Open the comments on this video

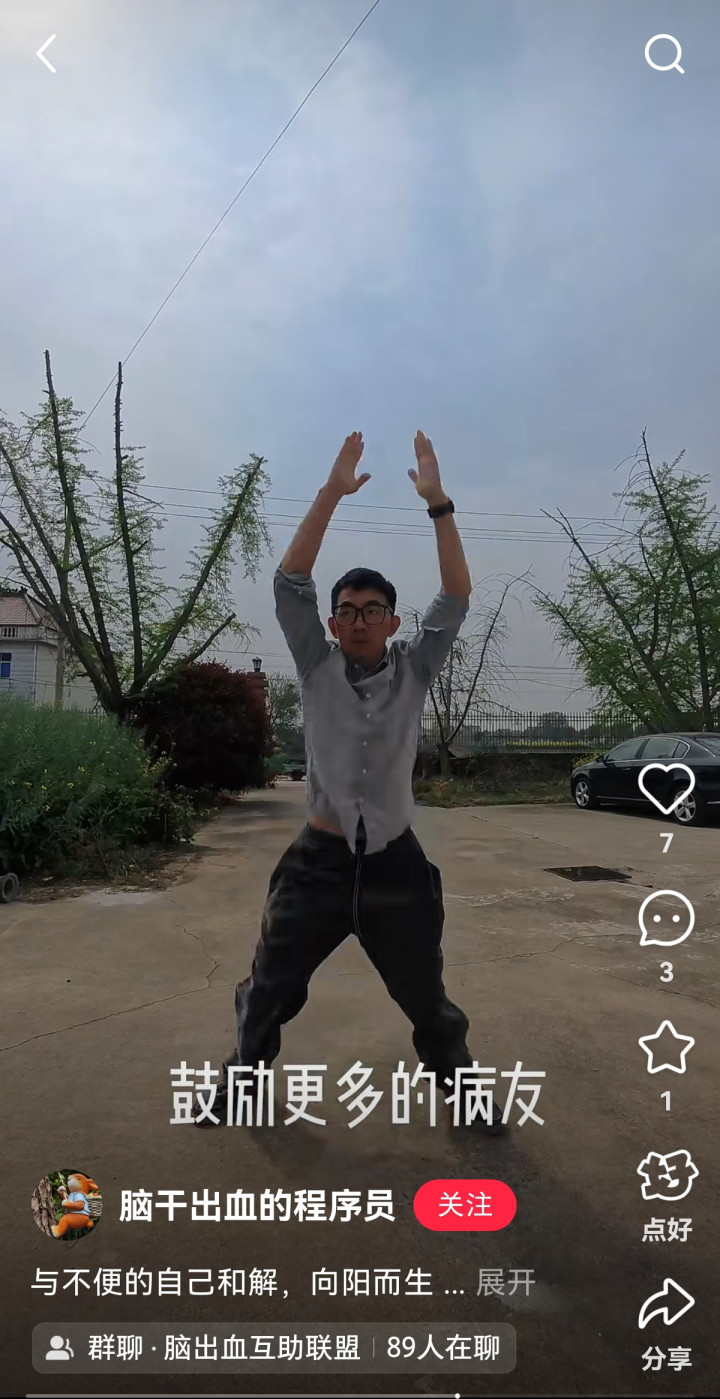pyautogui.click(x=666, y=918)
